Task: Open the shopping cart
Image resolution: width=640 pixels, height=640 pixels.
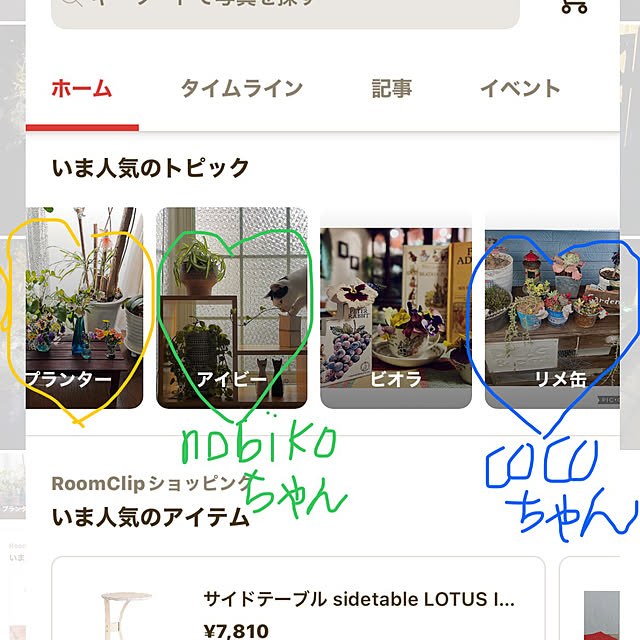Action: (x=574, y=6)
